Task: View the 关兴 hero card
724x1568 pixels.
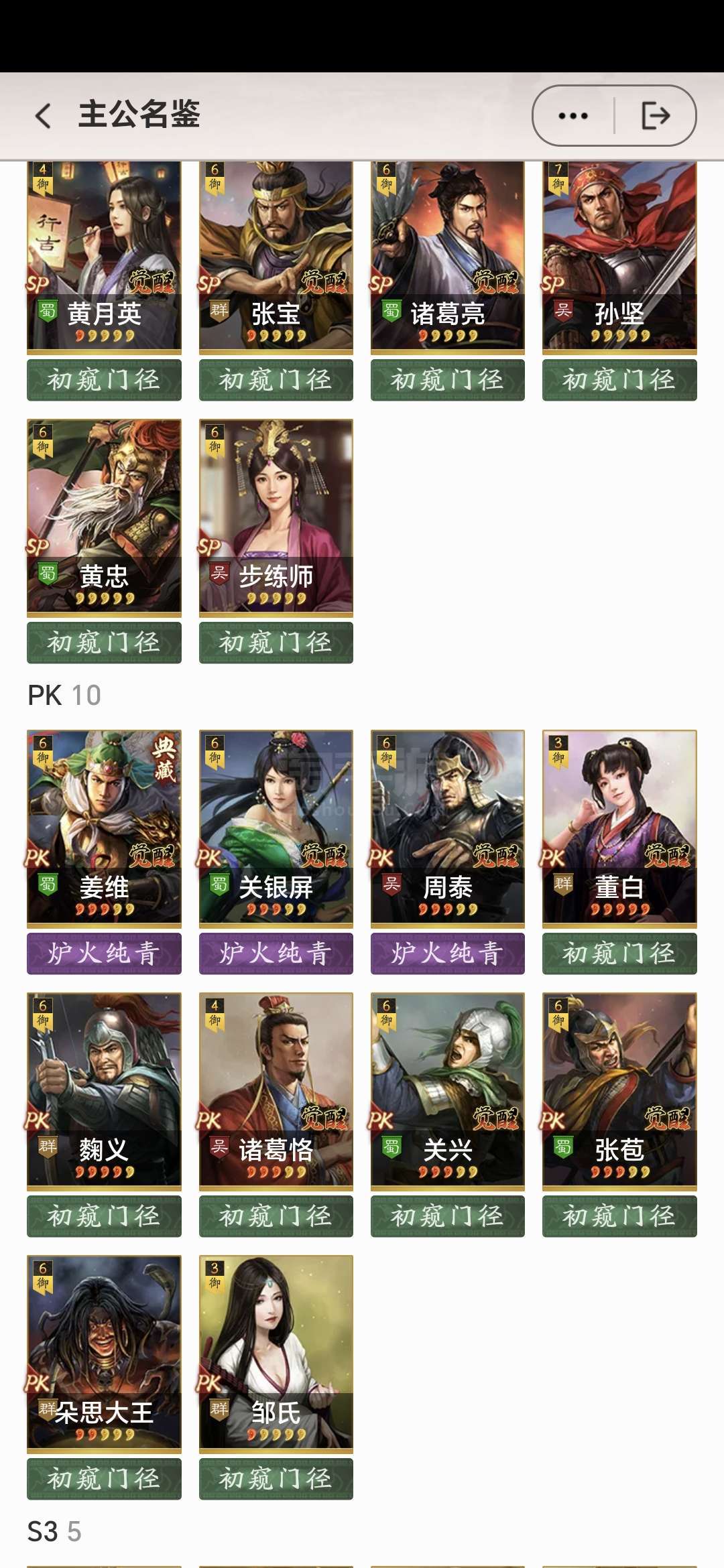Action: [x=448, y=1092]
